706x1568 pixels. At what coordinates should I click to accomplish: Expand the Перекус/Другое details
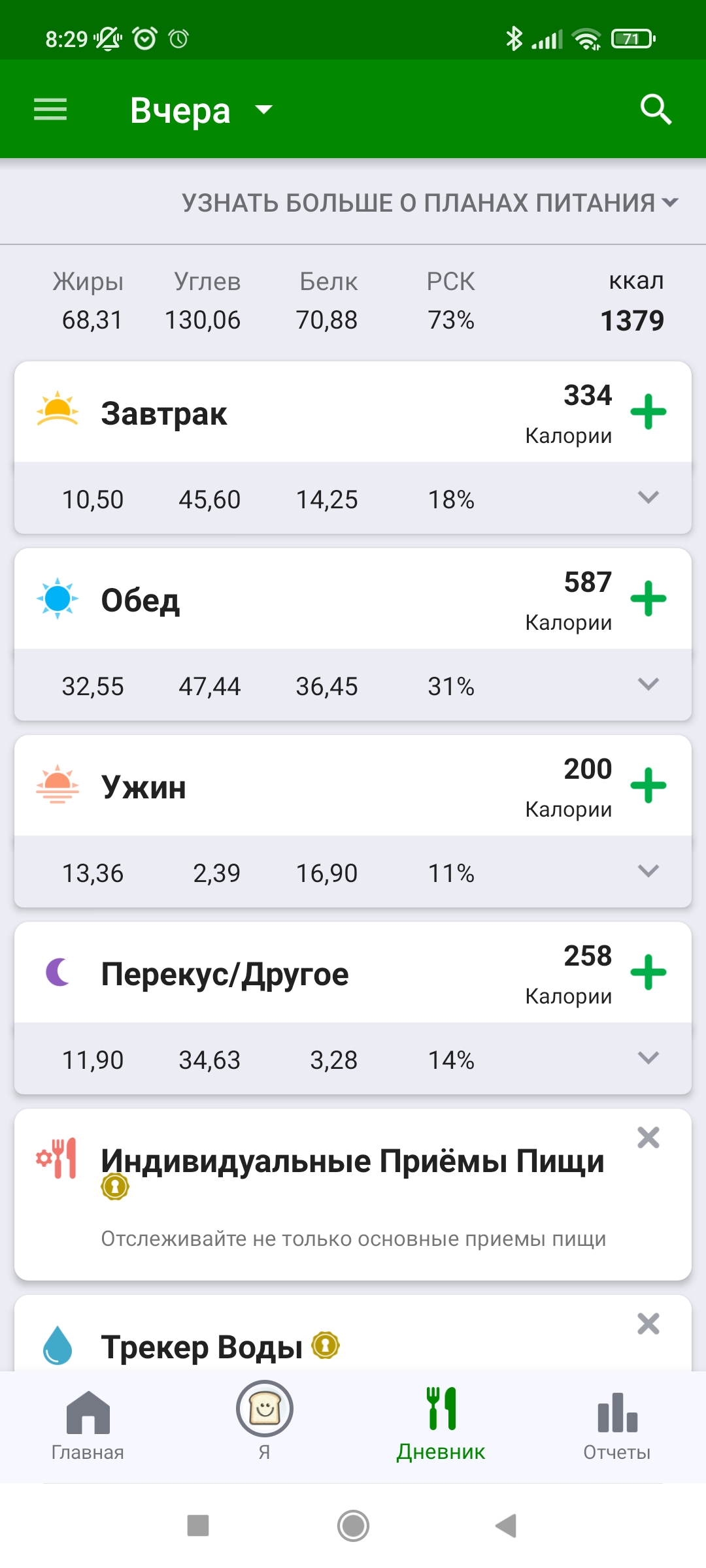pos(648,1058)
